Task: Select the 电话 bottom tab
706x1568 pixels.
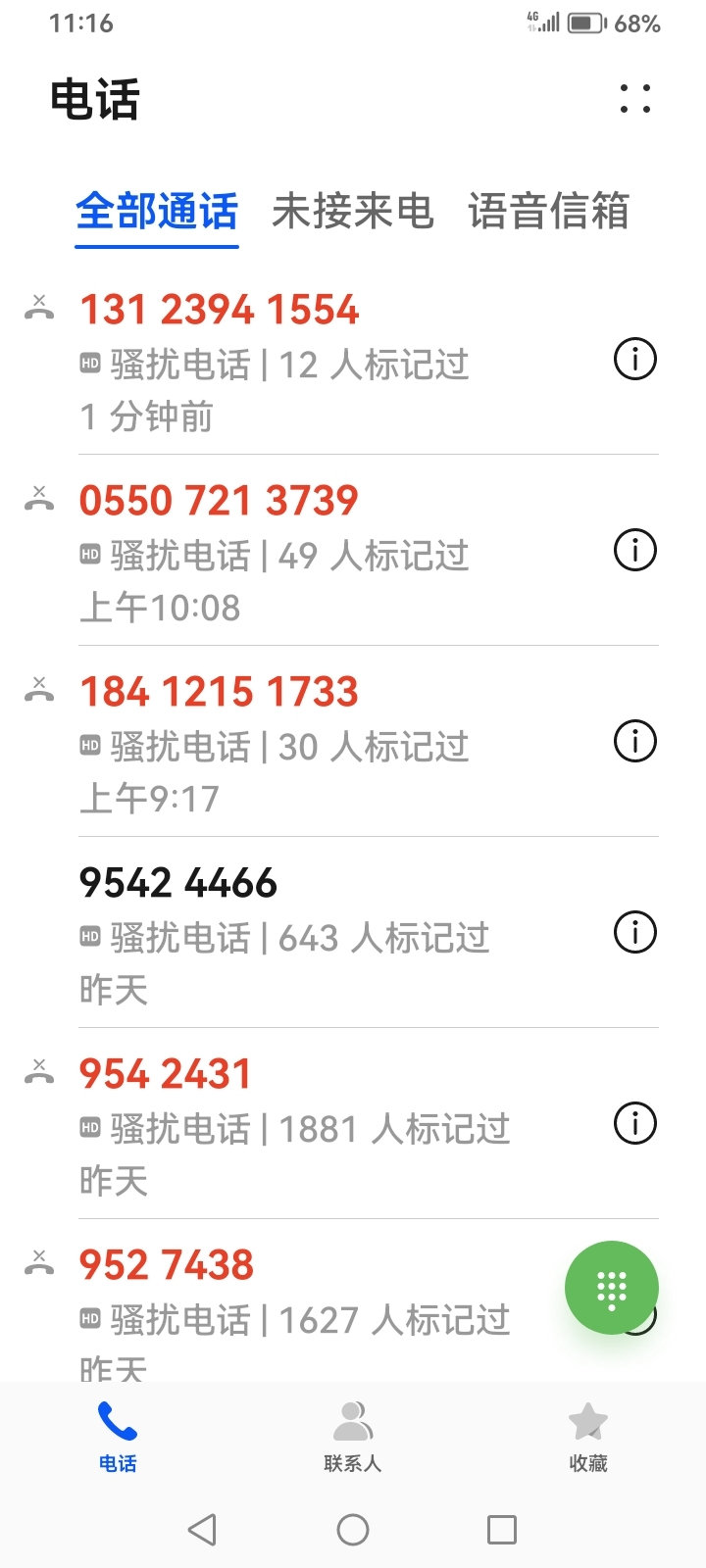Action: click(118, 1437)
